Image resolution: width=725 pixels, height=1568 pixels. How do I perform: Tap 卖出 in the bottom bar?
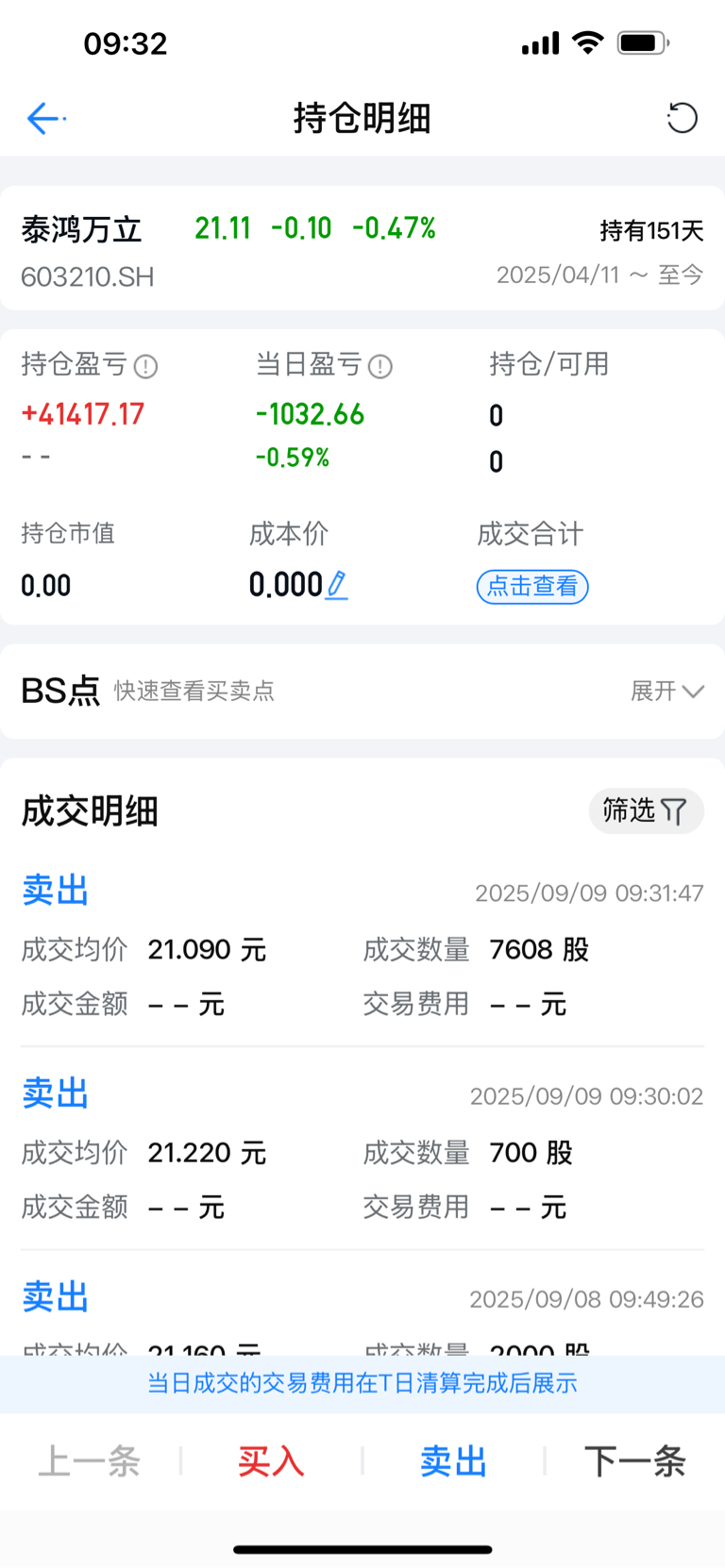453,1461
